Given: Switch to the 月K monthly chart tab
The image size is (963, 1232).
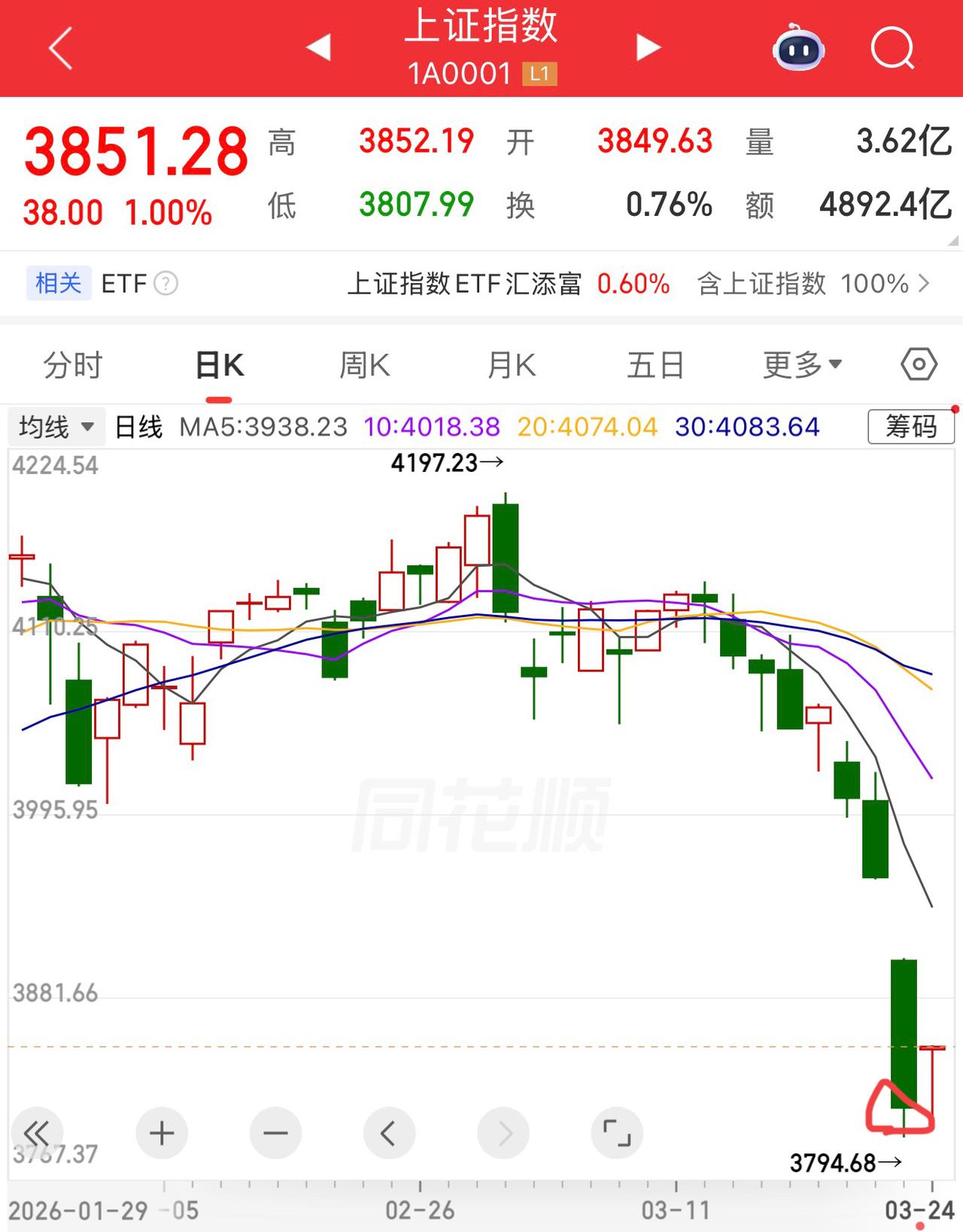Looking at the screenshot, I should pos(511,364).
